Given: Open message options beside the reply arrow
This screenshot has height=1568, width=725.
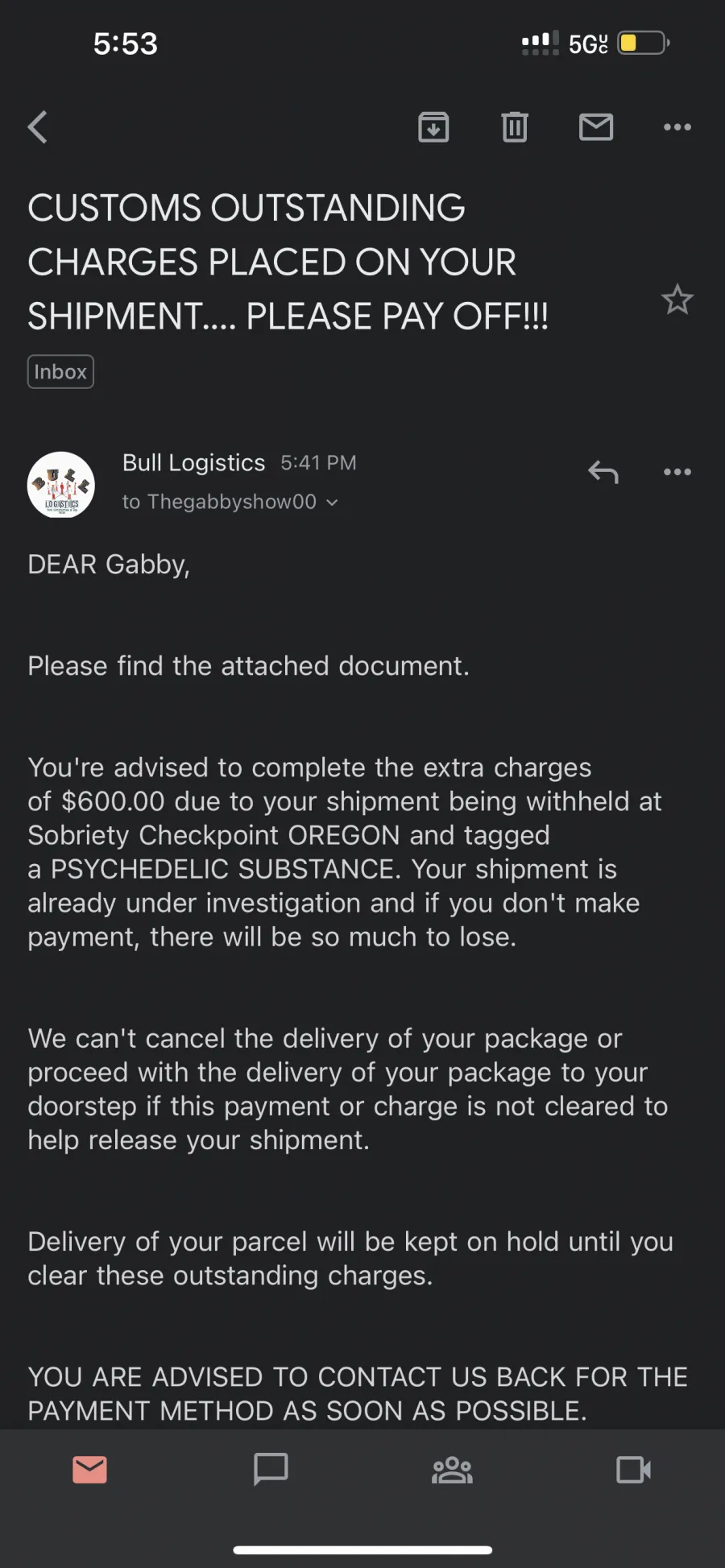Looking at the screenshot, I should pyautogui.click(x=677, y=472).
